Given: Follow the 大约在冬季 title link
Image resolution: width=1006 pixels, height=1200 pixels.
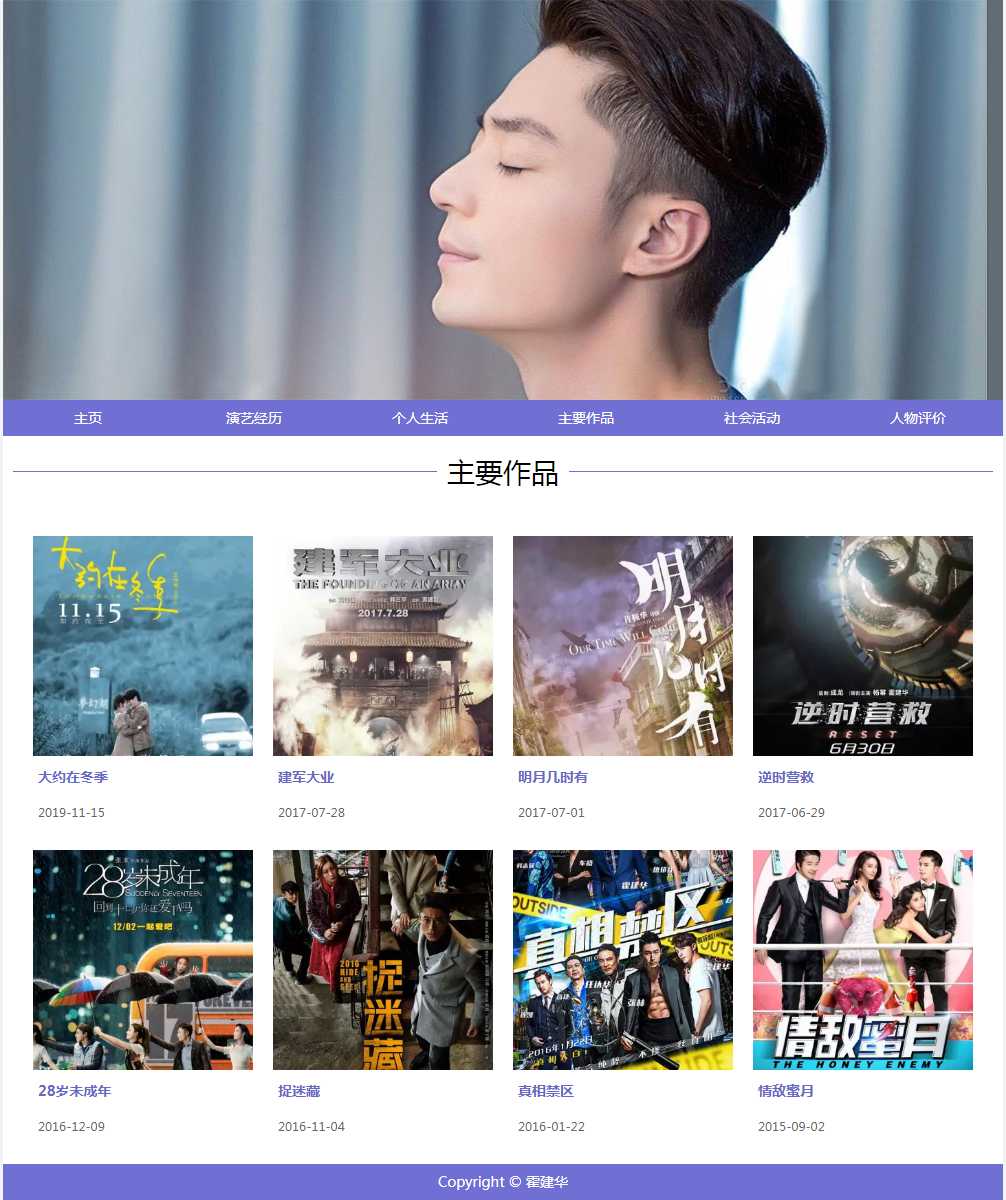Looking at the screenshot, I should 73,777.
